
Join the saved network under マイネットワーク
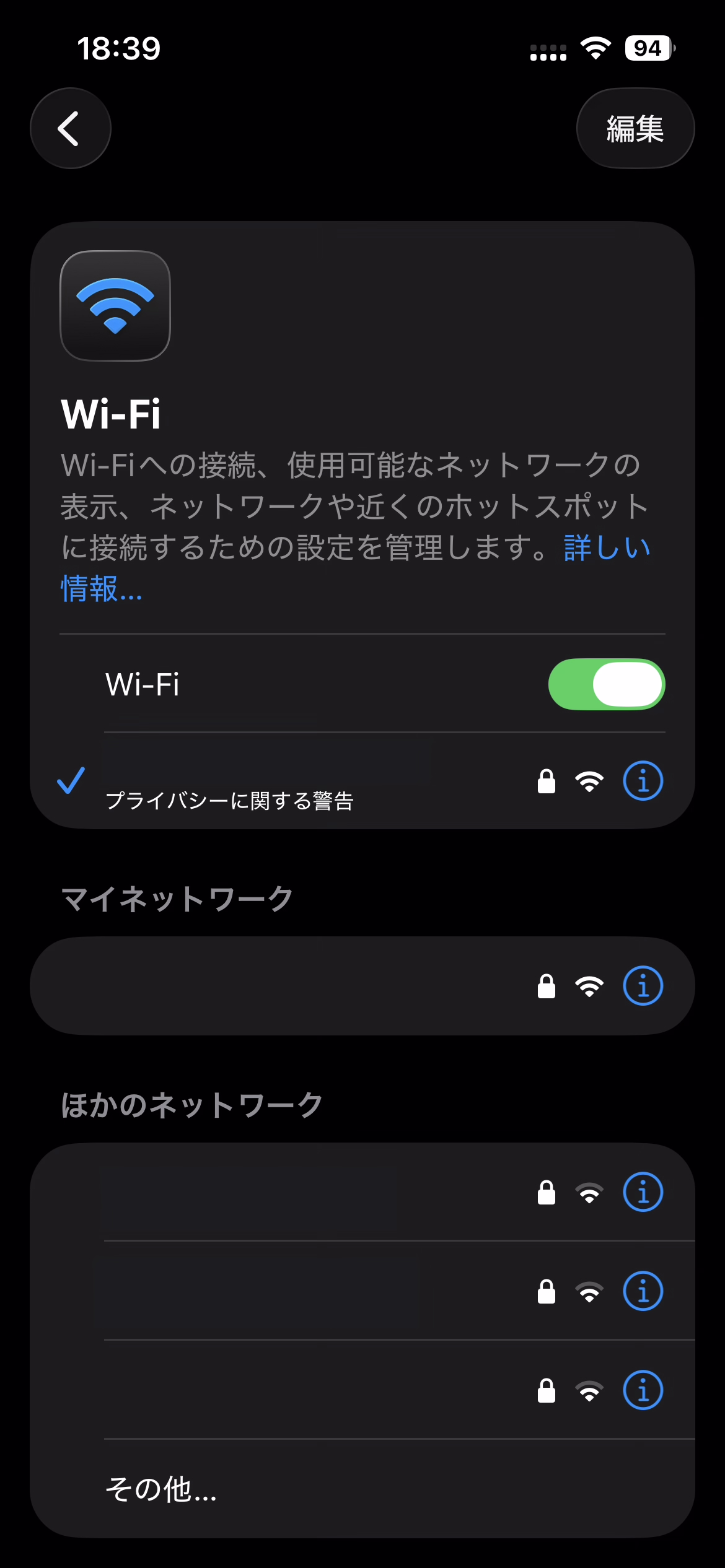(279, 986)
